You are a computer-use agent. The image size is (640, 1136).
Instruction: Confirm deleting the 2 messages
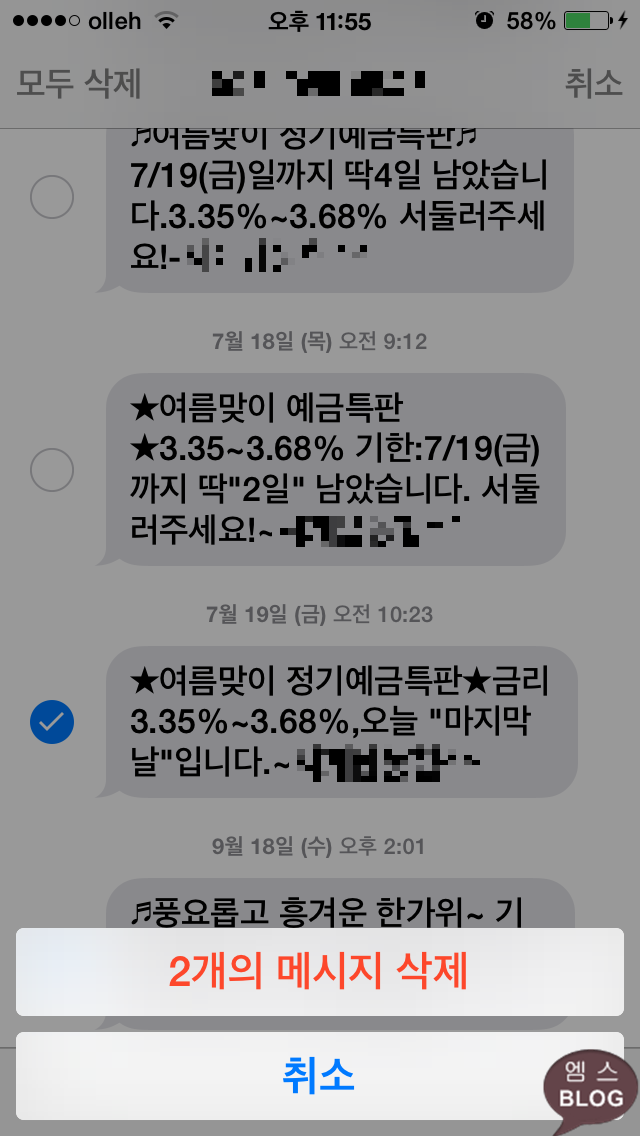(x=320, y=972)
